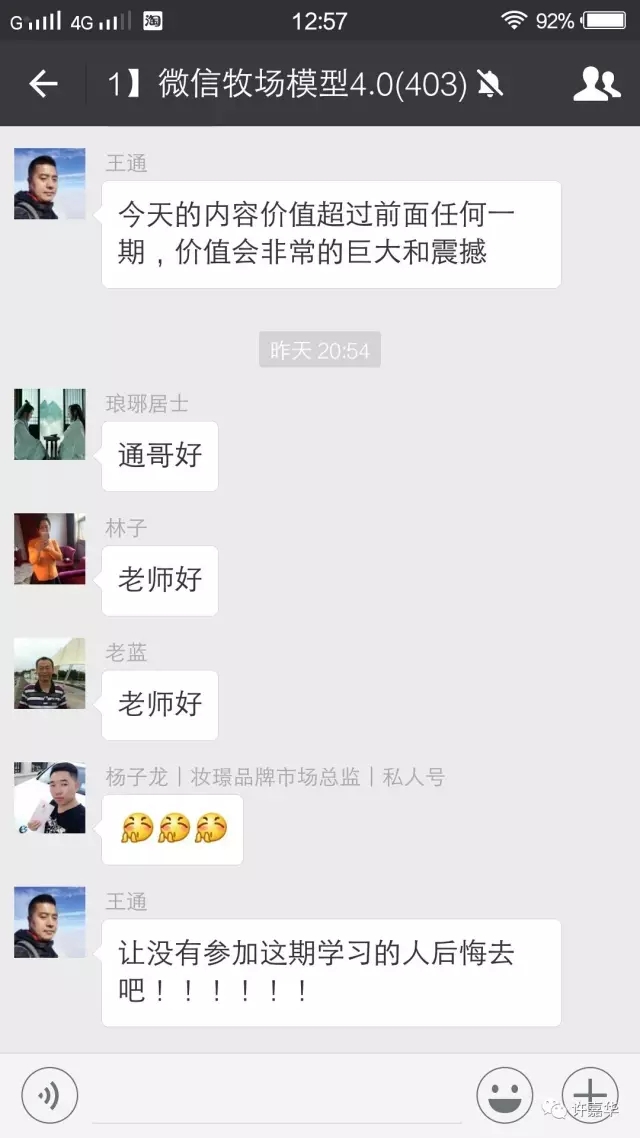Image resolution: width=640 pixels, height=1138 pixels.
Task: Open the emoji picker
Action: click(504, 1095)
